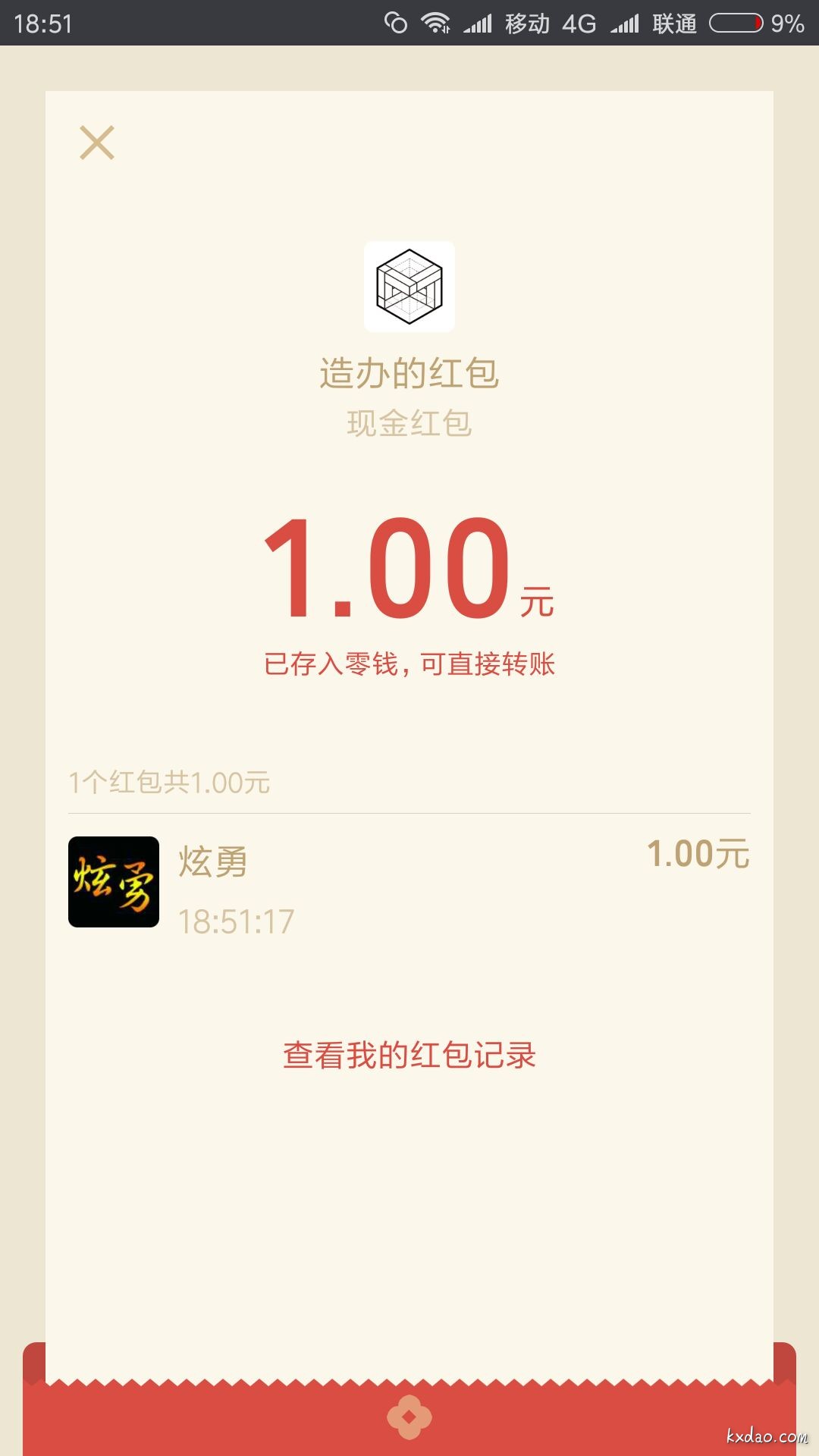819x1456 pixels.
Task: Tap the sender name 造办的红包
Action: click(409, 375)
